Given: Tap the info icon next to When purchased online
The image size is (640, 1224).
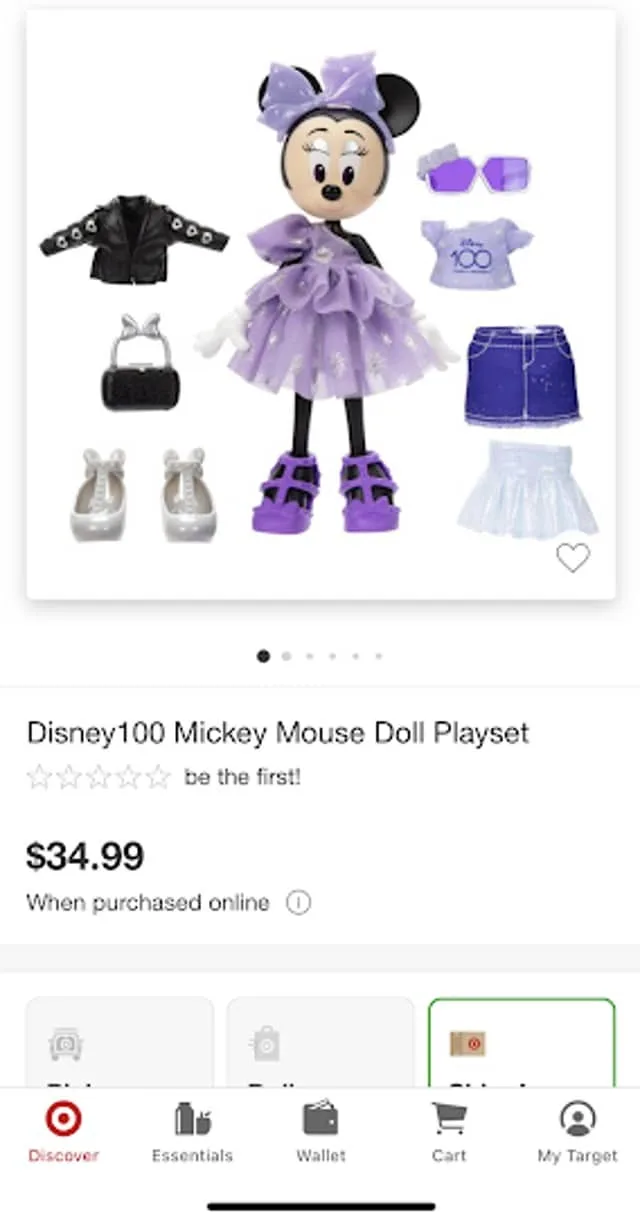Looking at the screenshot, I should coord(298,902).
